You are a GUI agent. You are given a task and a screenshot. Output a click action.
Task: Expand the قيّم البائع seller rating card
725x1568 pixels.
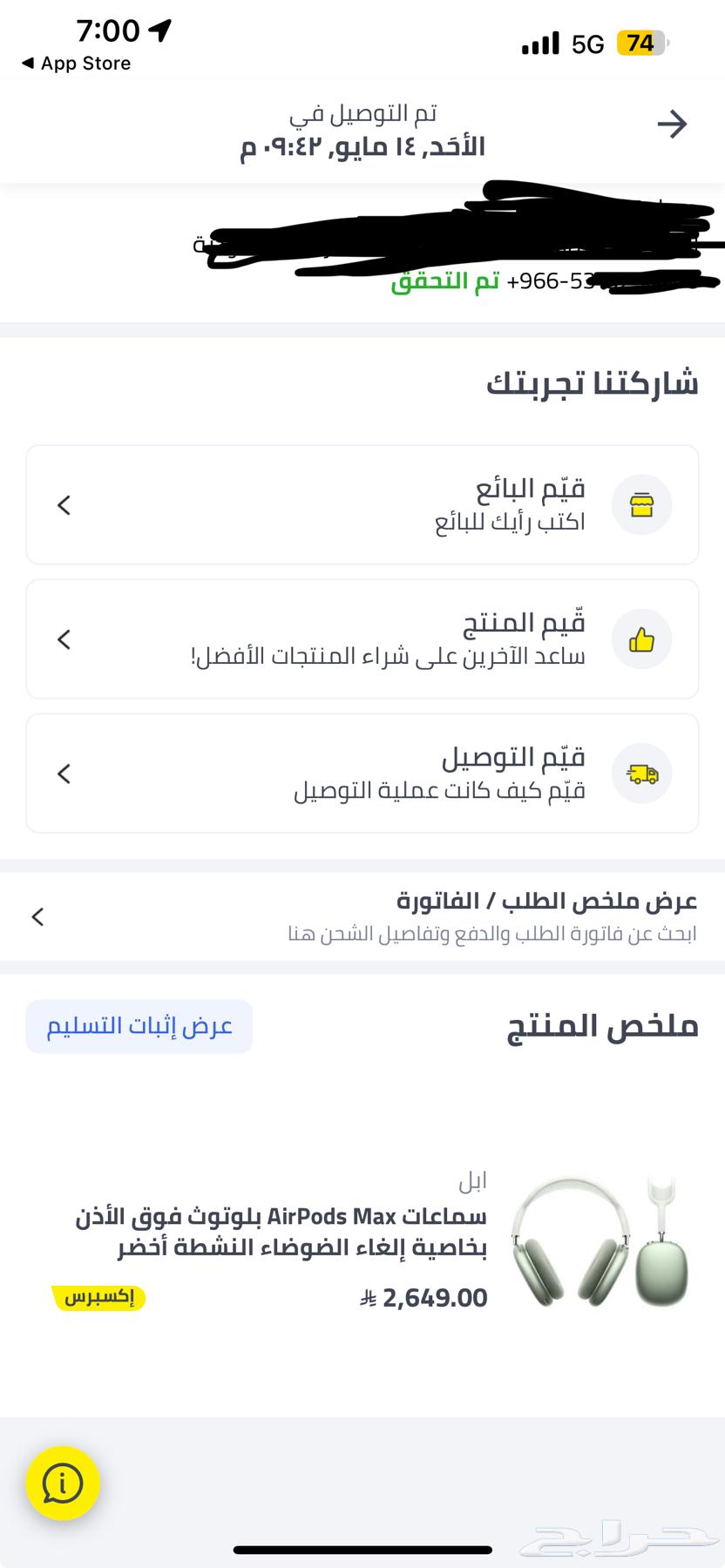(362, 505)
